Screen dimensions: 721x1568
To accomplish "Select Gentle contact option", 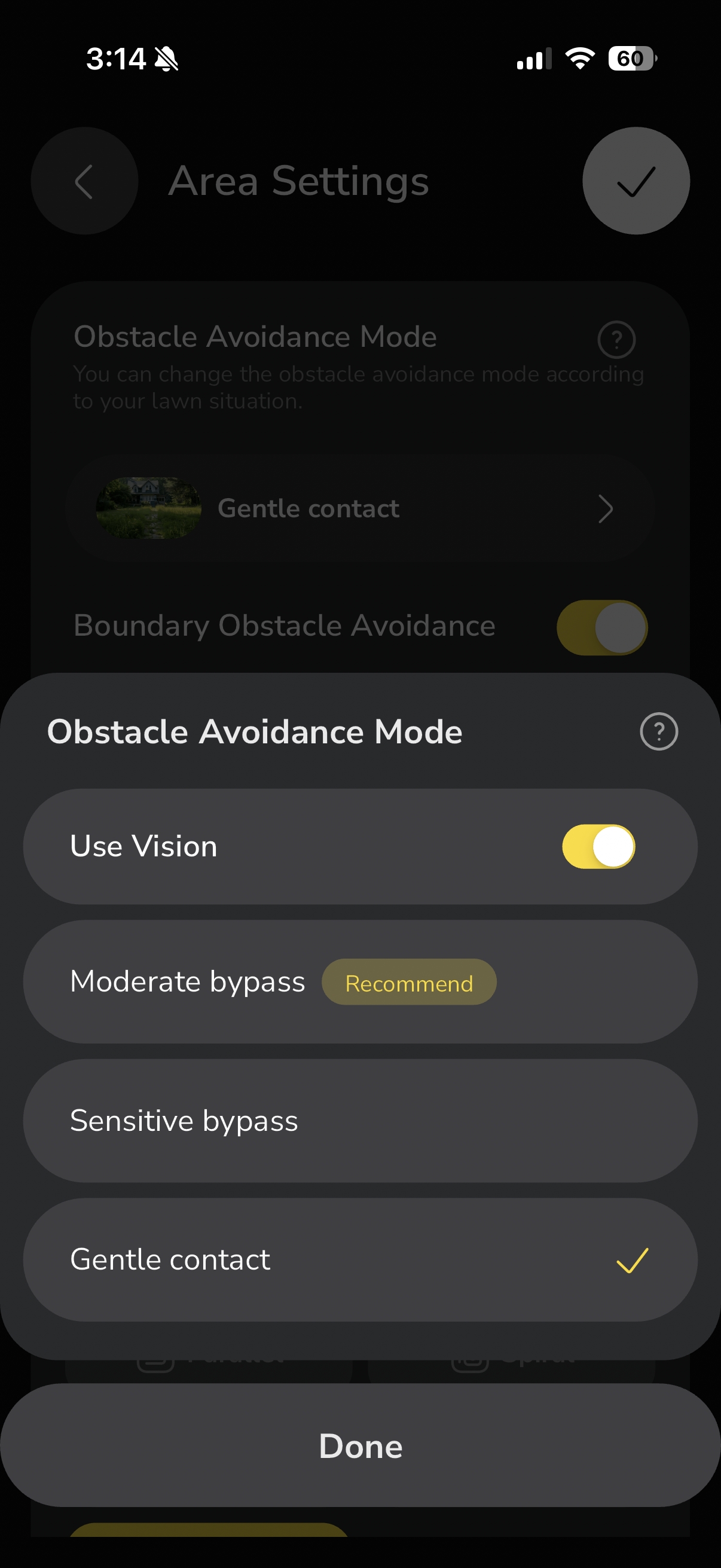I will [x=360, y=1259].
